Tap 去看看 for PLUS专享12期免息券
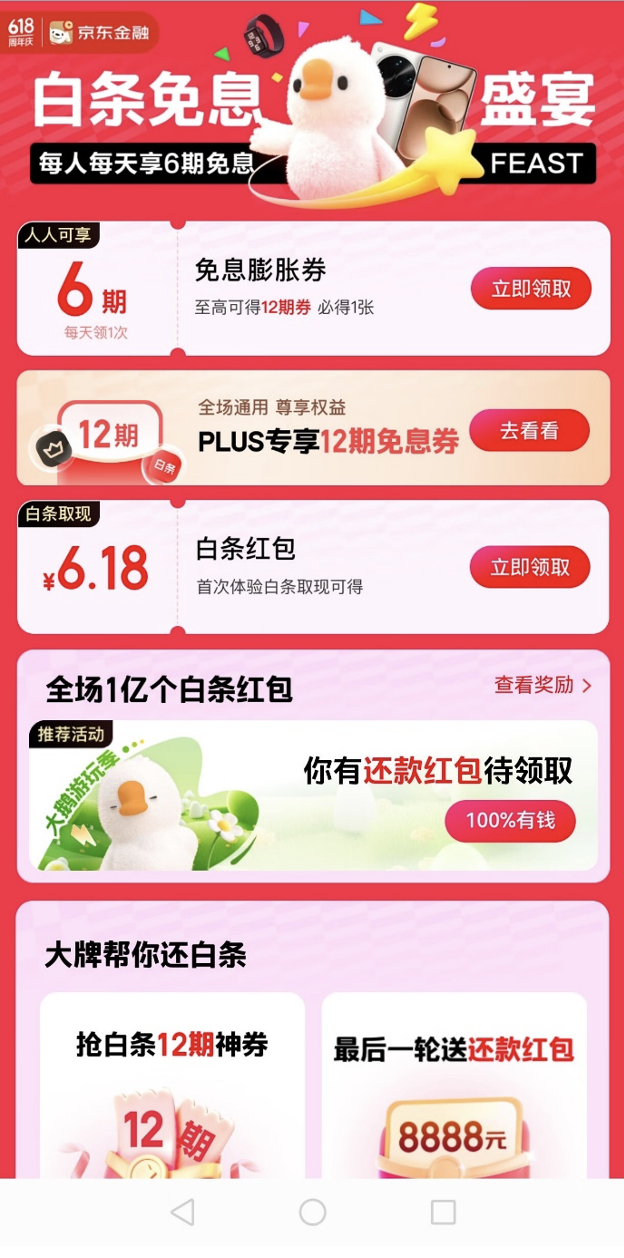Viewport: 624px width, 1258px height. coord(529,431)
